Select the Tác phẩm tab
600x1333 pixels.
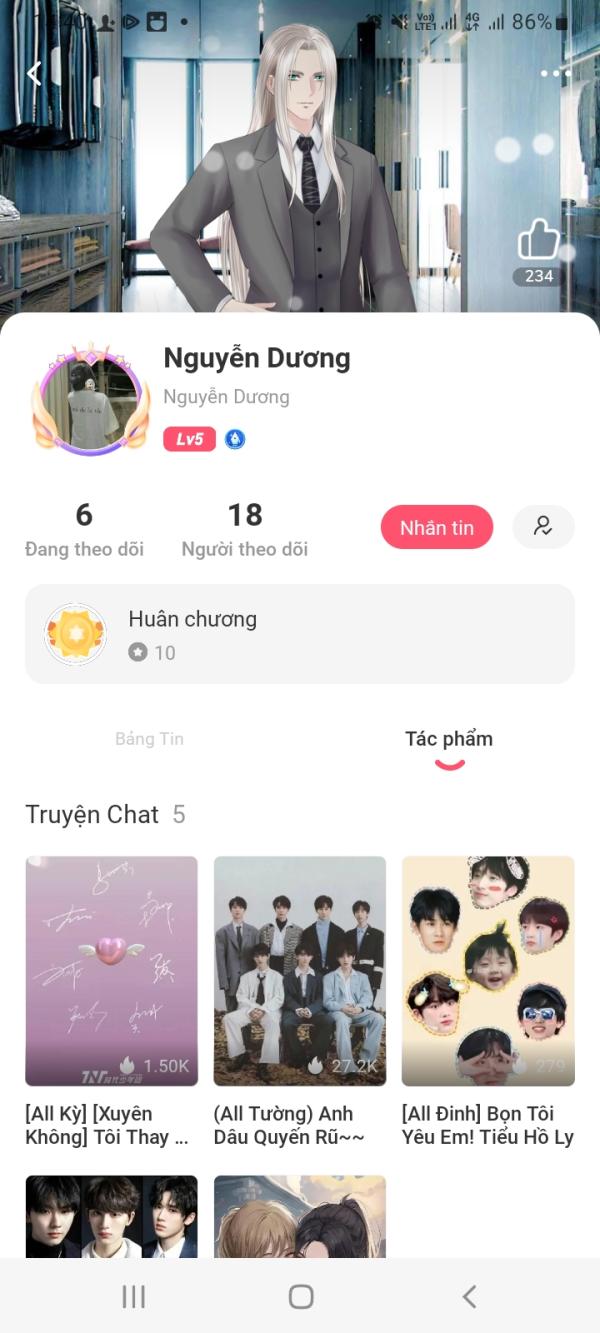tap(448, 740)
